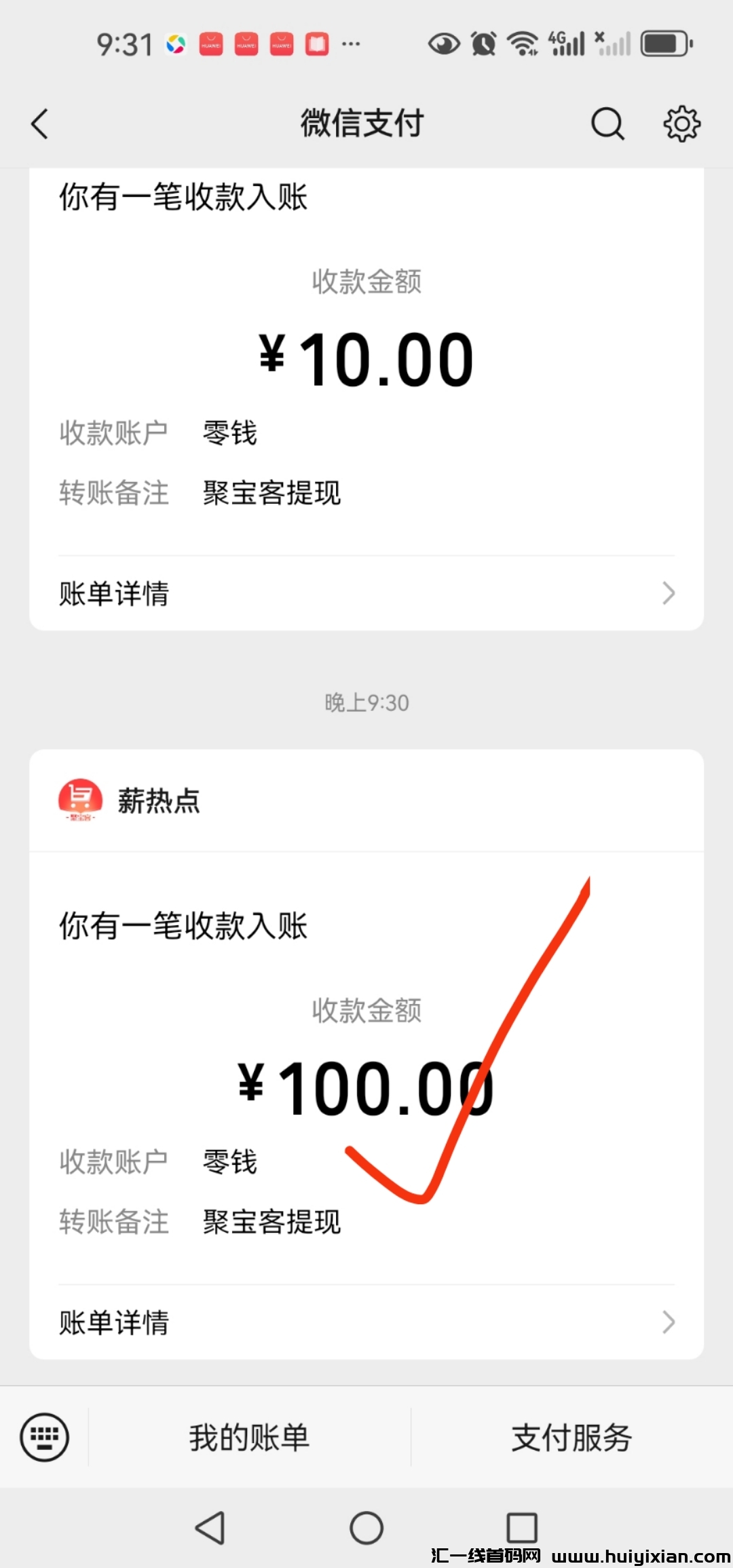The height and width of the screenshot is (1568, 733).
Task: Open system recent apps
Action: pyautogui.click(x=522, y=1529)
